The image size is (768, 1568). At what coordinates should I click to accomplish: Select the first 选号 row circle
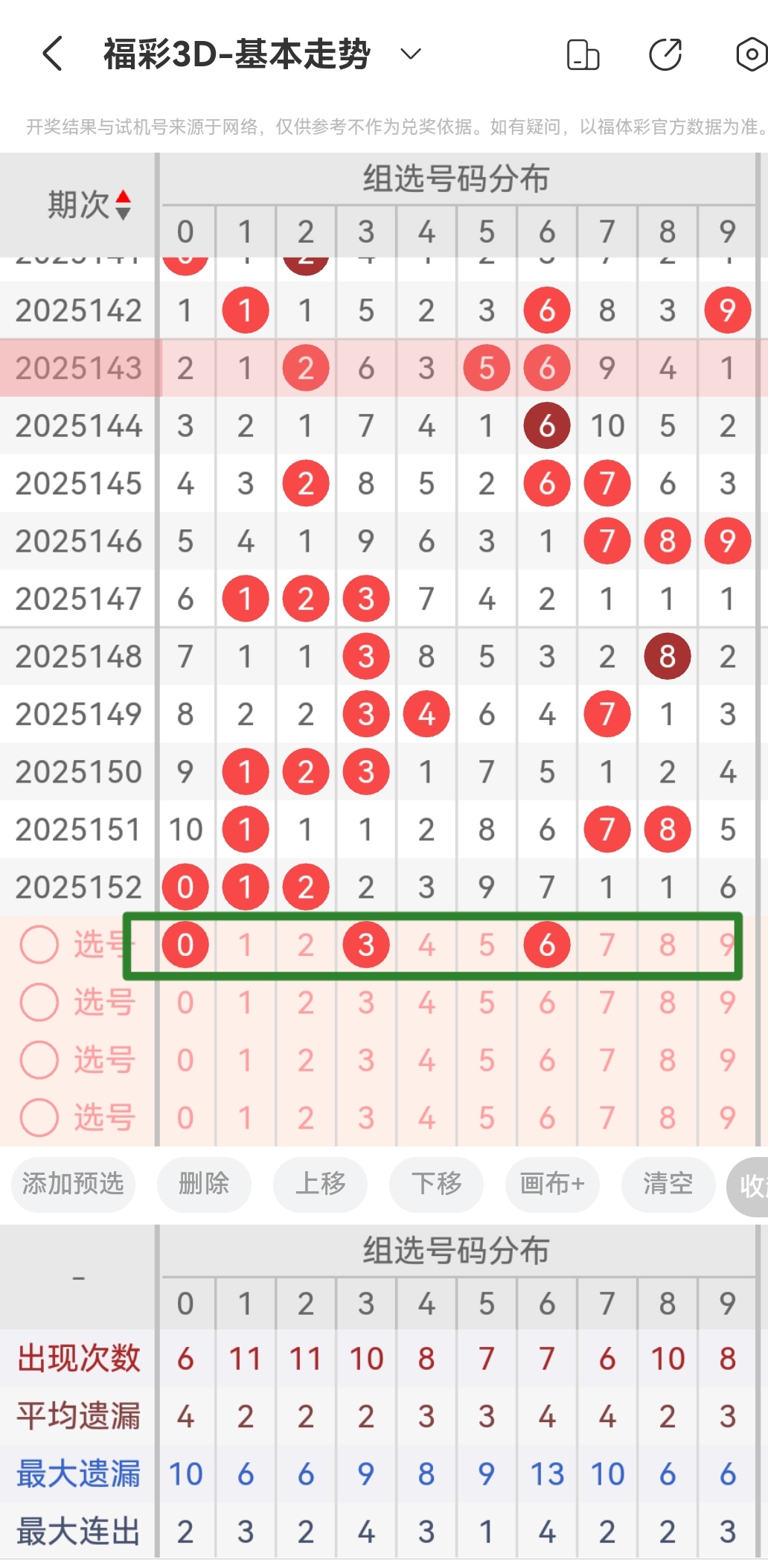click(39, 944)
